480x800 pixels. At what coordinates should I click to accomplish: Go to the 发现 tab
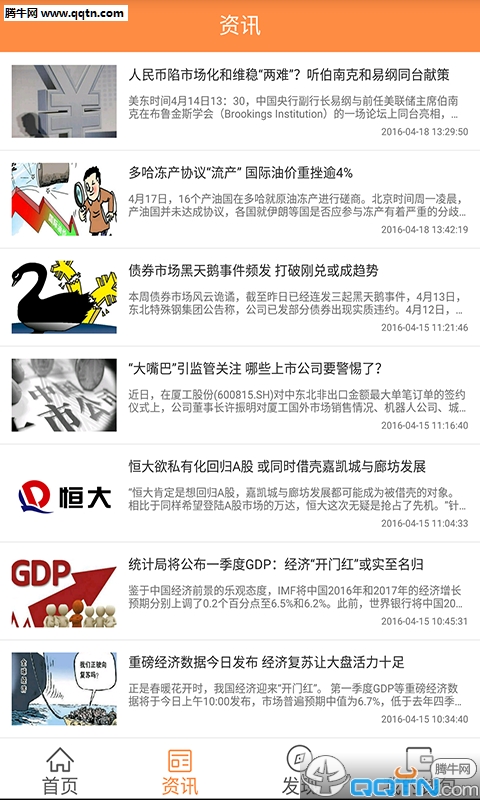[299, 770]
